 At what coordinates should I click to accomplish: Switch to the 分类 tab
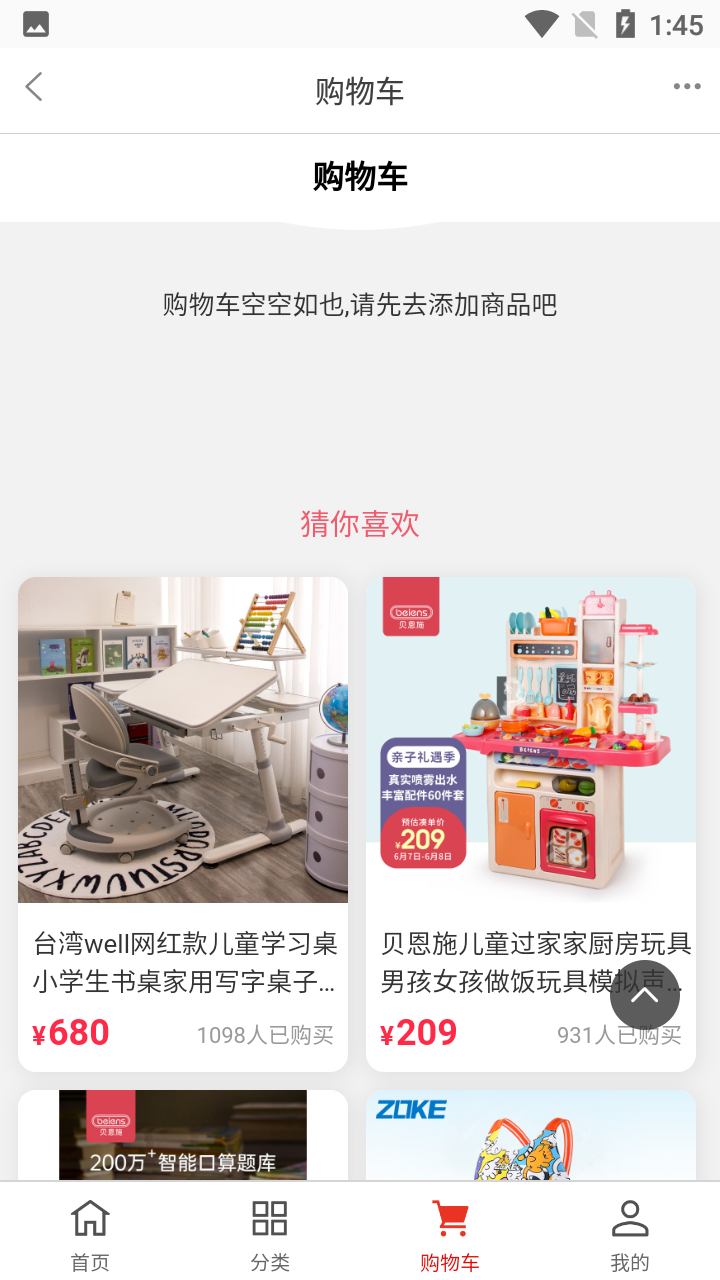[270, 1235]
